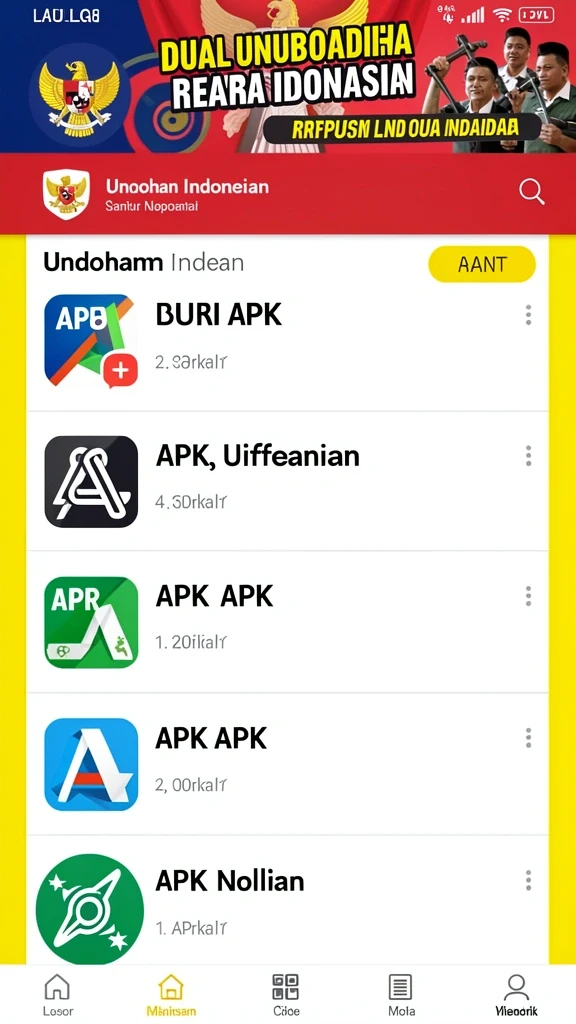Open the APK, Uiffeanian entry
This screenshot has width=576, height=1024.
pos(287,481)
